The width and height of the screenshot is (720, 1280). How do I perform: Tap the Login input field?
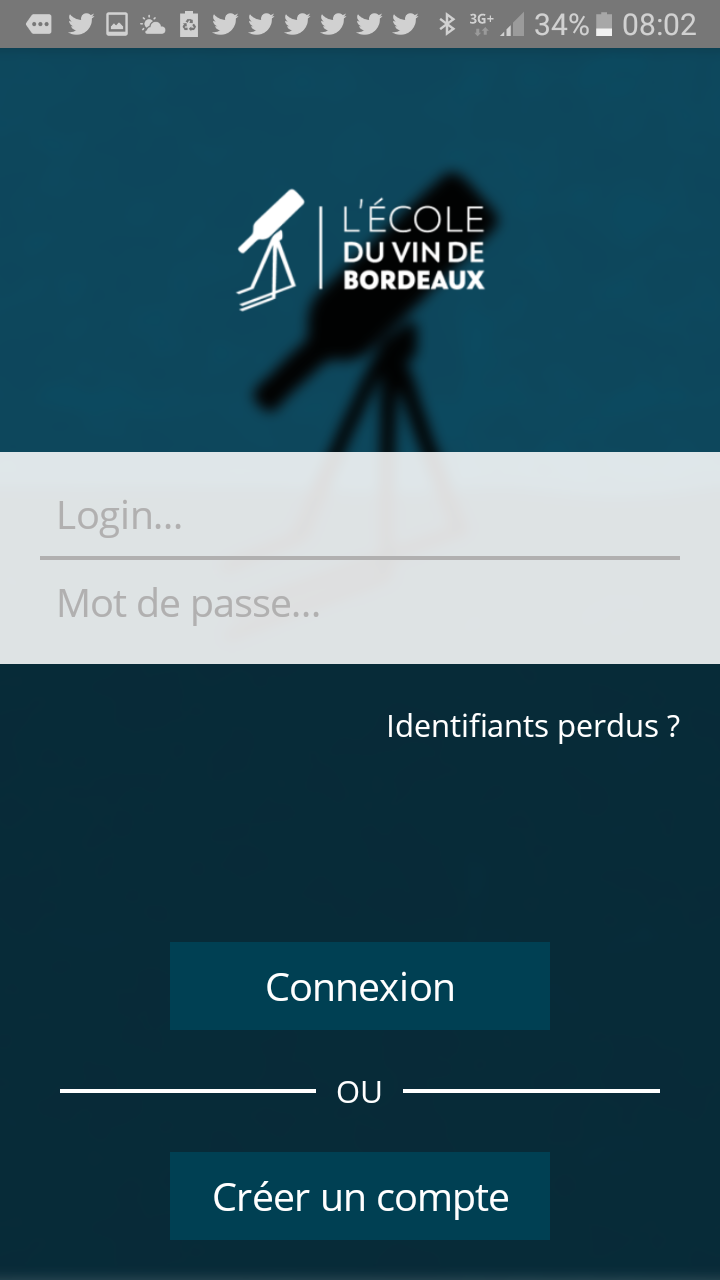[x=360, y=516]
